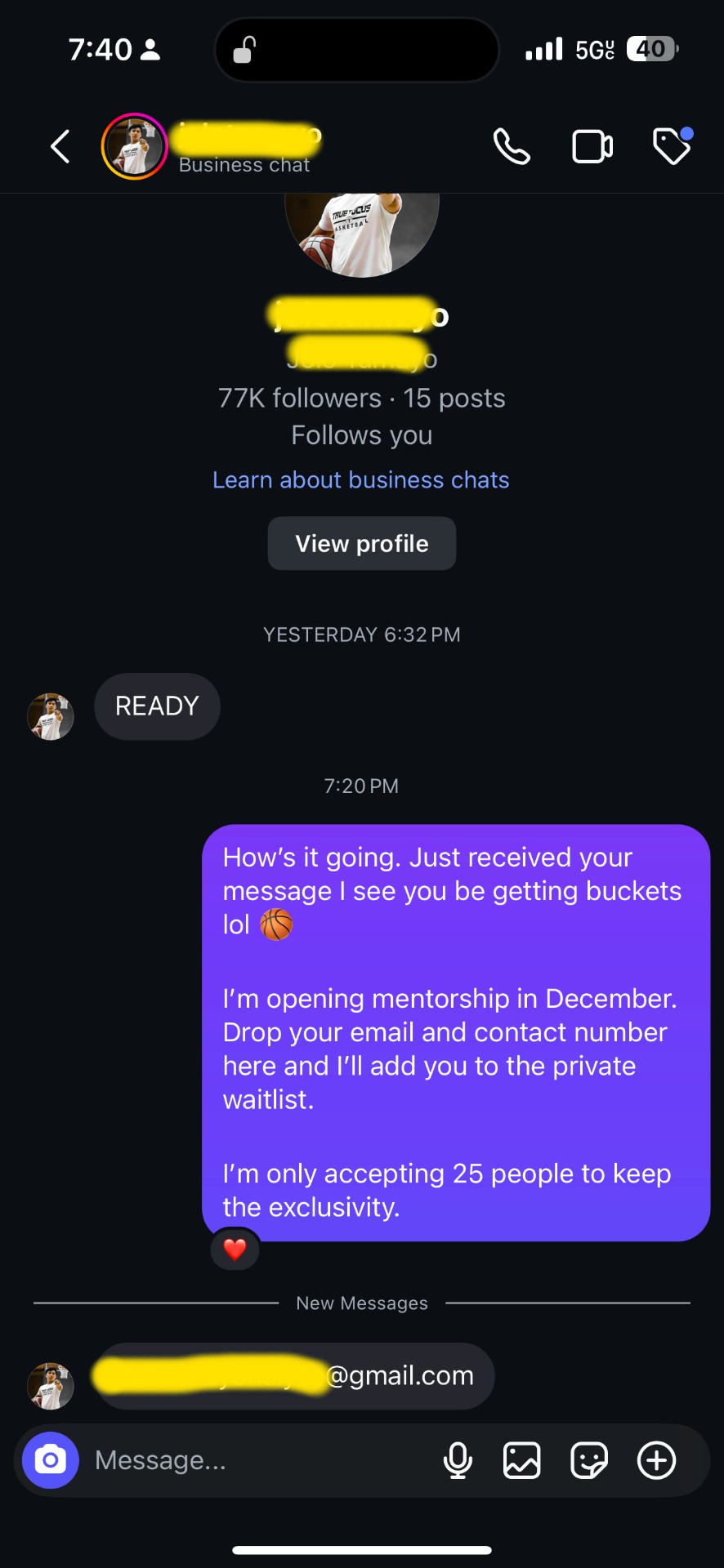The height and width of the screenshot is (1568, 724).
Task: Start an audio call
Action: coord(512,147)
